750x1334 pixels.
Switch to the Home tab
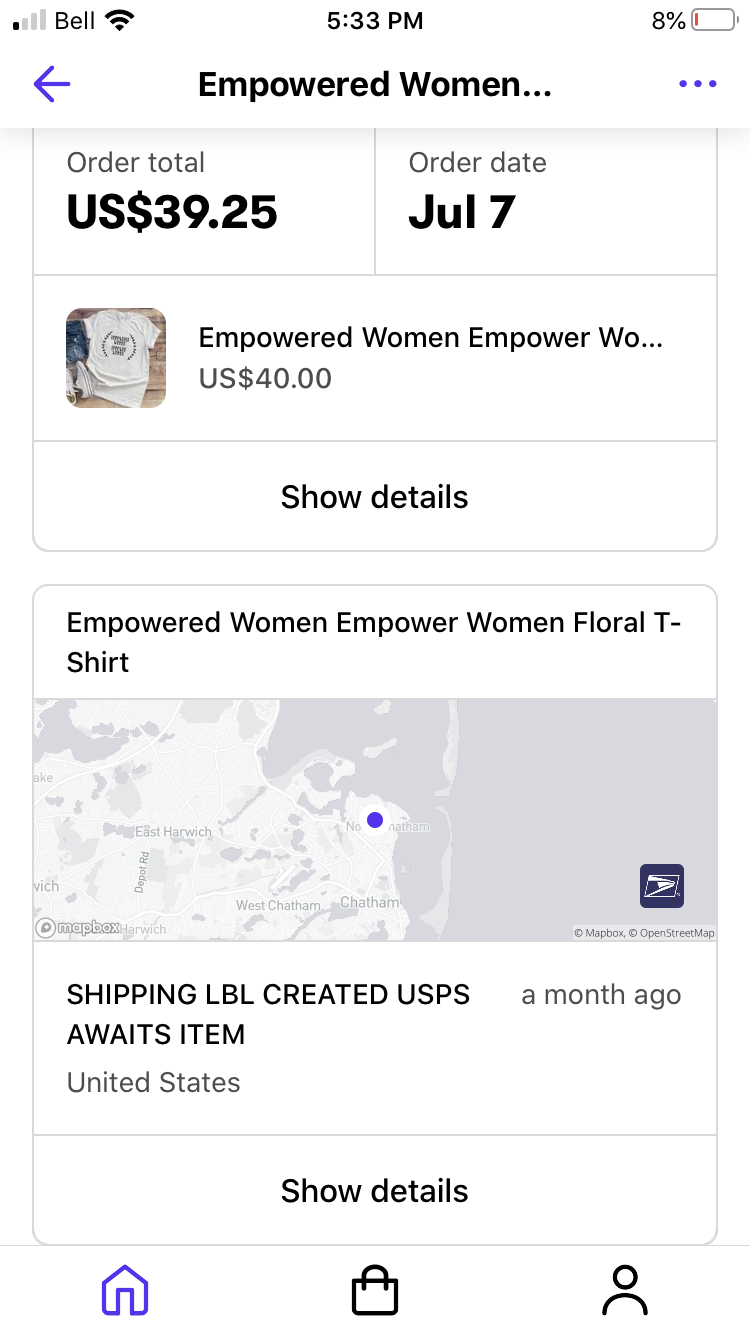click(125, 1290)
